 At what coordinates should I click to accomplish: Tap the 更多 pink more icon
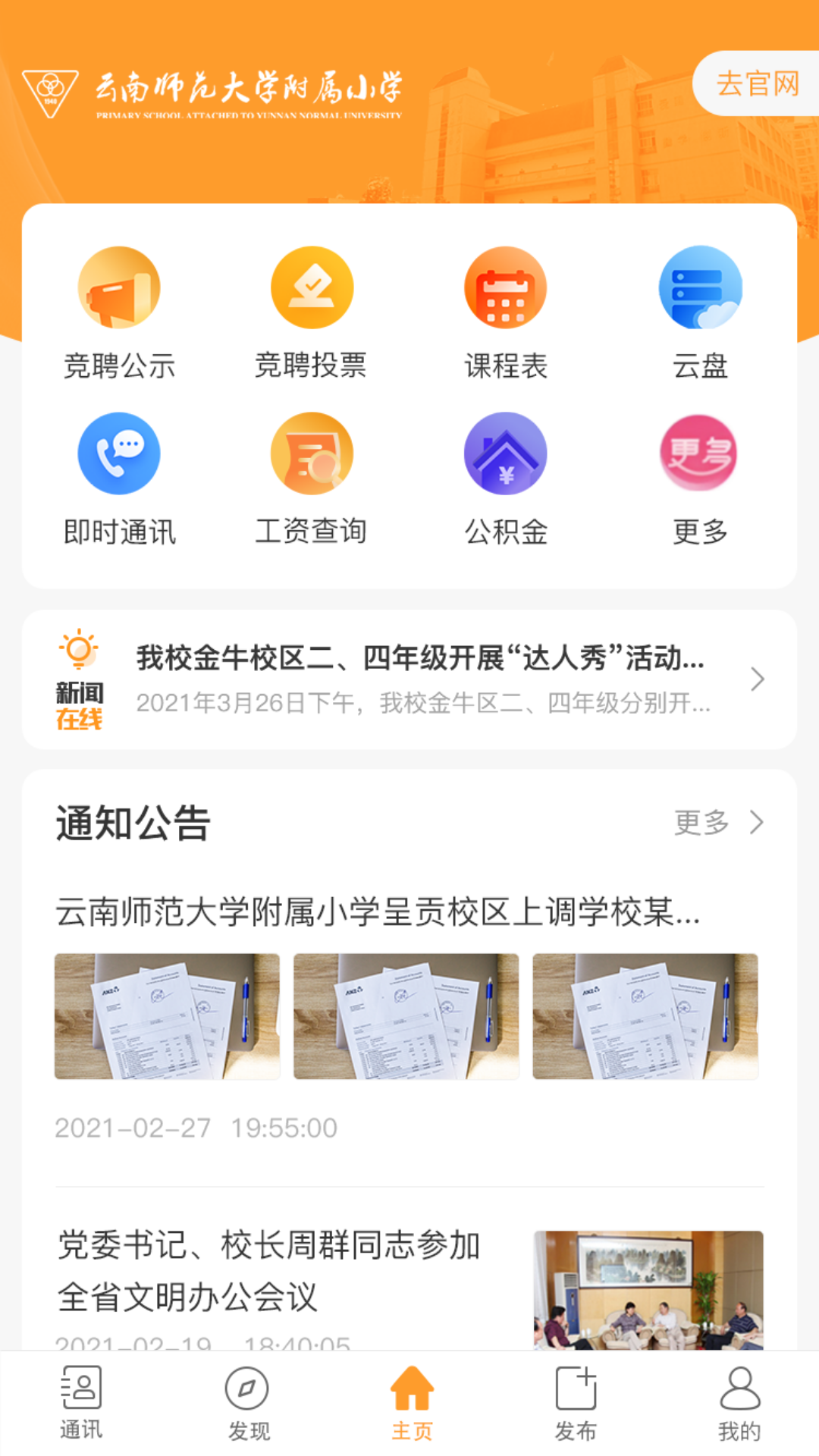coord(699,453)
